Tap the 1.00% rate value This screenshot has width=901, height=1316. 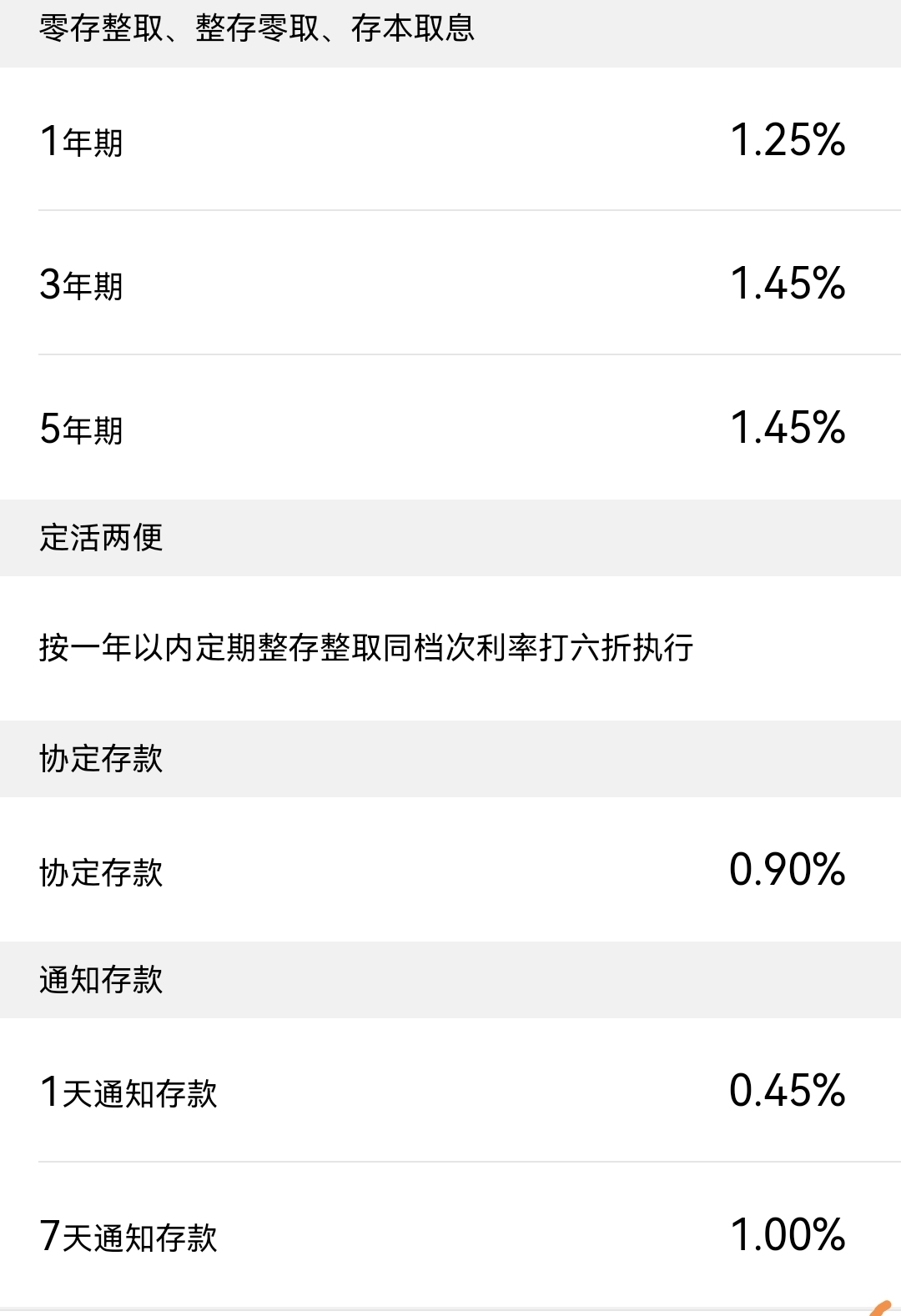(788, 1238)
